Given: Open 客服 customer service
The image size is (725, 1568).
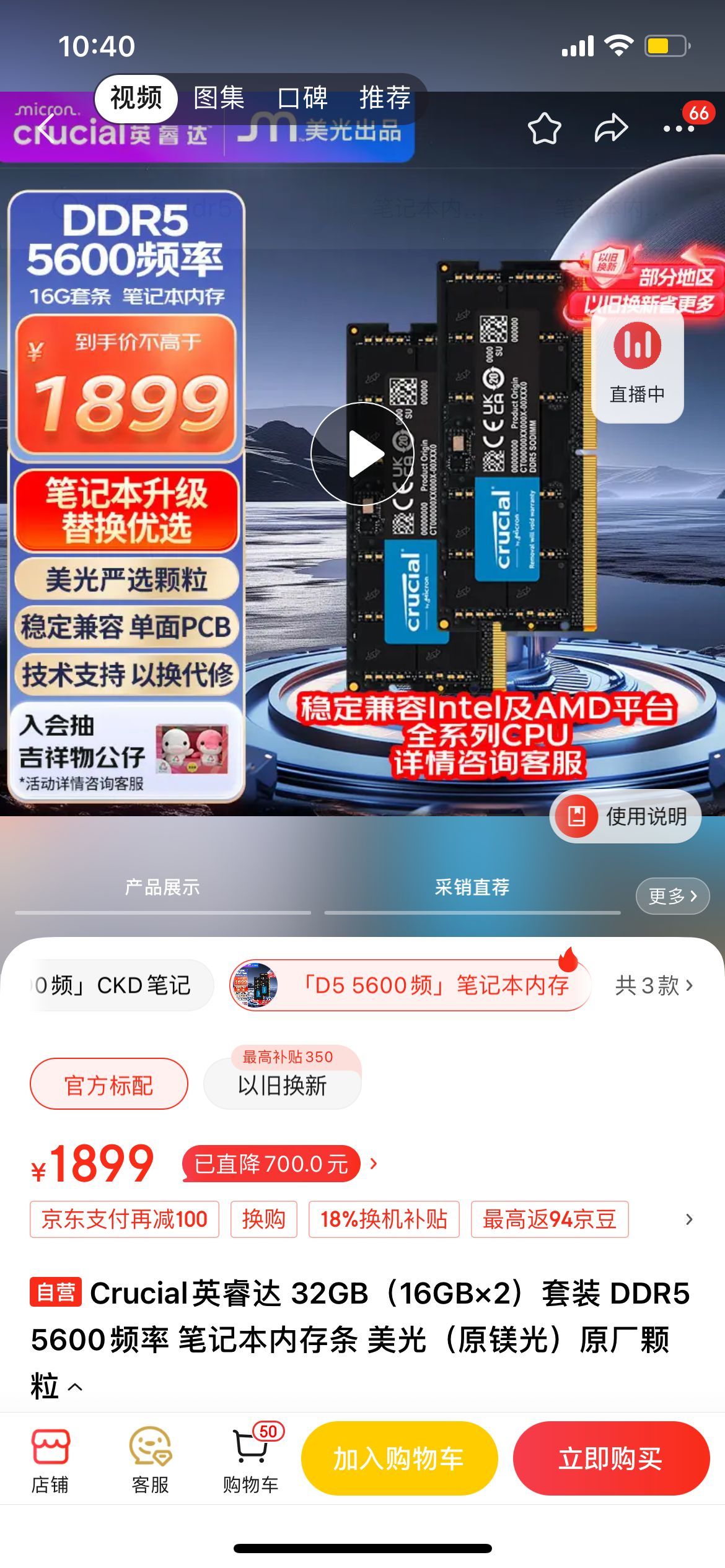Looking at the screenshot, I should (x=150, y=1459).
